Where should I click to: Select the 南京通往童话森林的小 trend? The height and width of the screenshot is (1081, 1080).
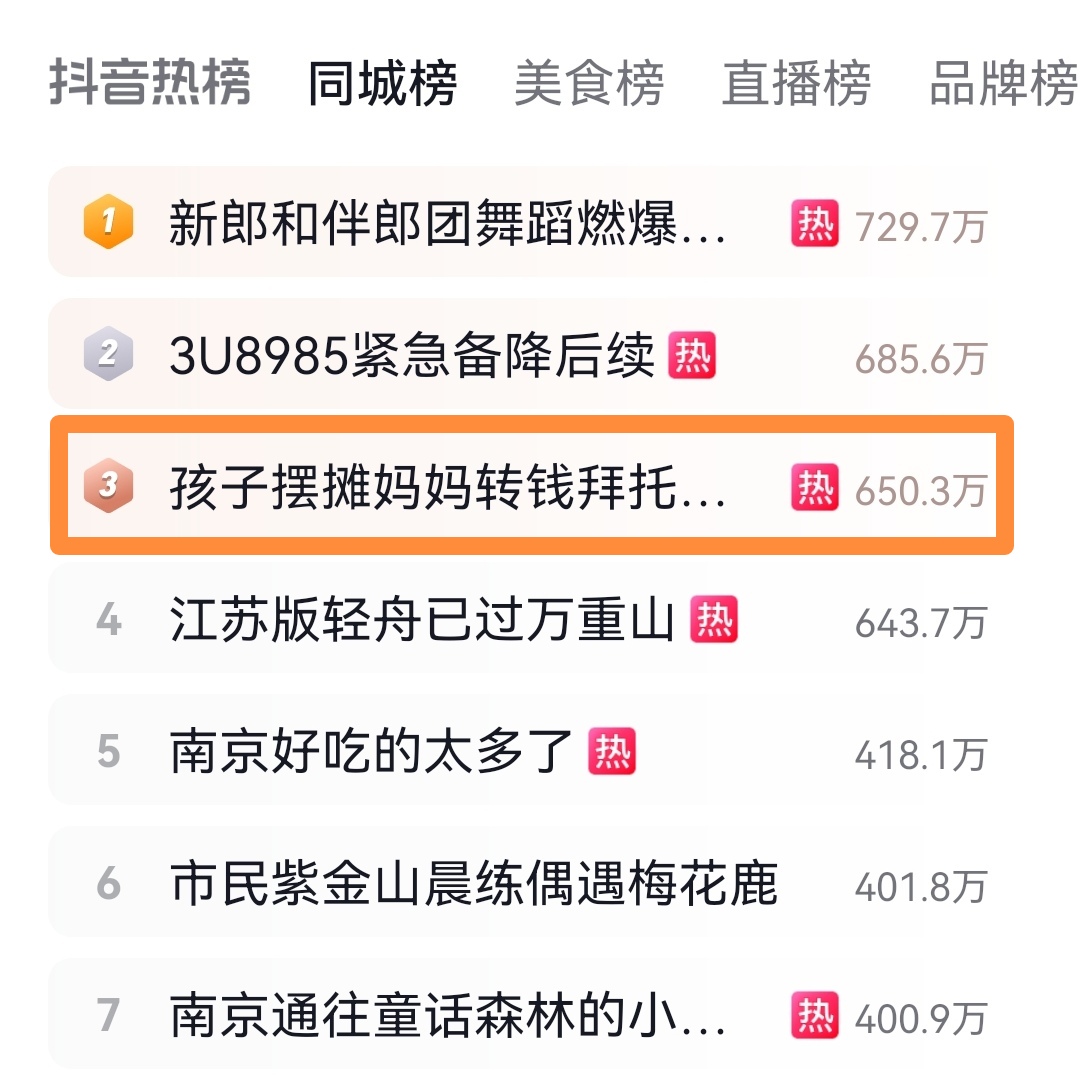point(447,1016)
